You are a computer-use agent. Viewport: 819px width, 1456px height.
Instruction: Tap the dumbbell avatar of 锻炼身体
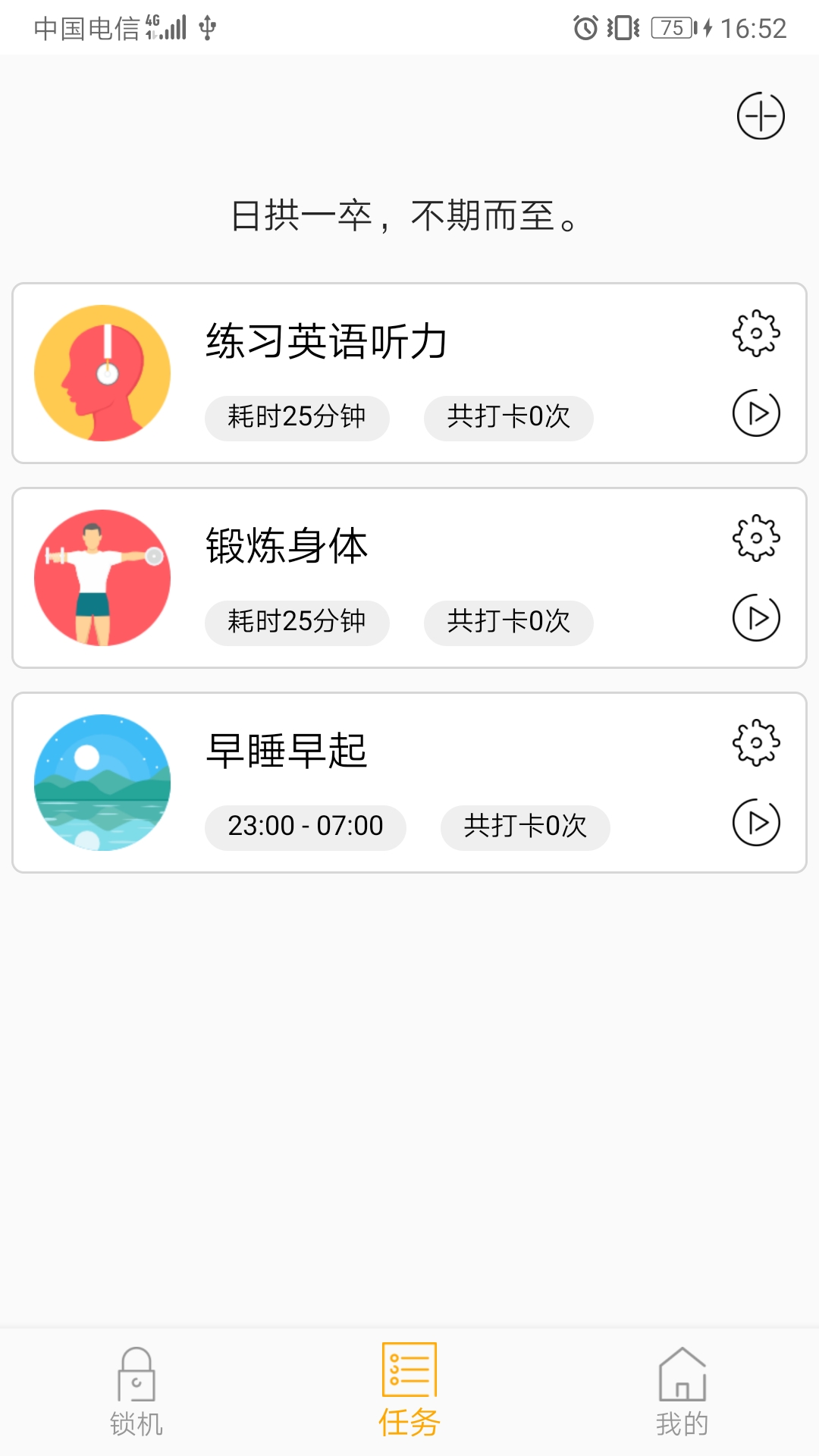[x=103, y=578]
